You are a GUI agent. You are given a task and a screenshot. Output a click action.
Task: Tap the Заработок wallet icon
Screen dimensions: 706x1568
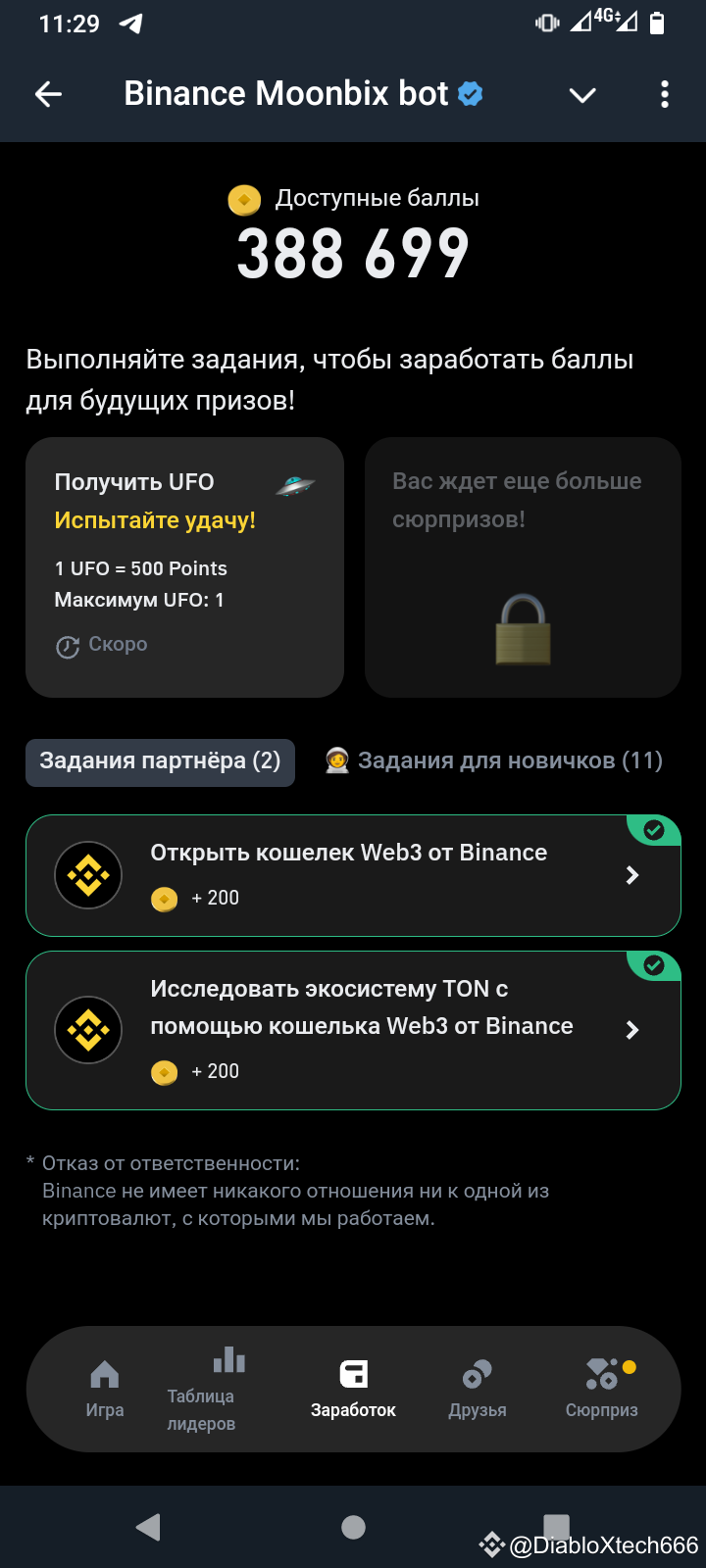tap(353, 1371)
